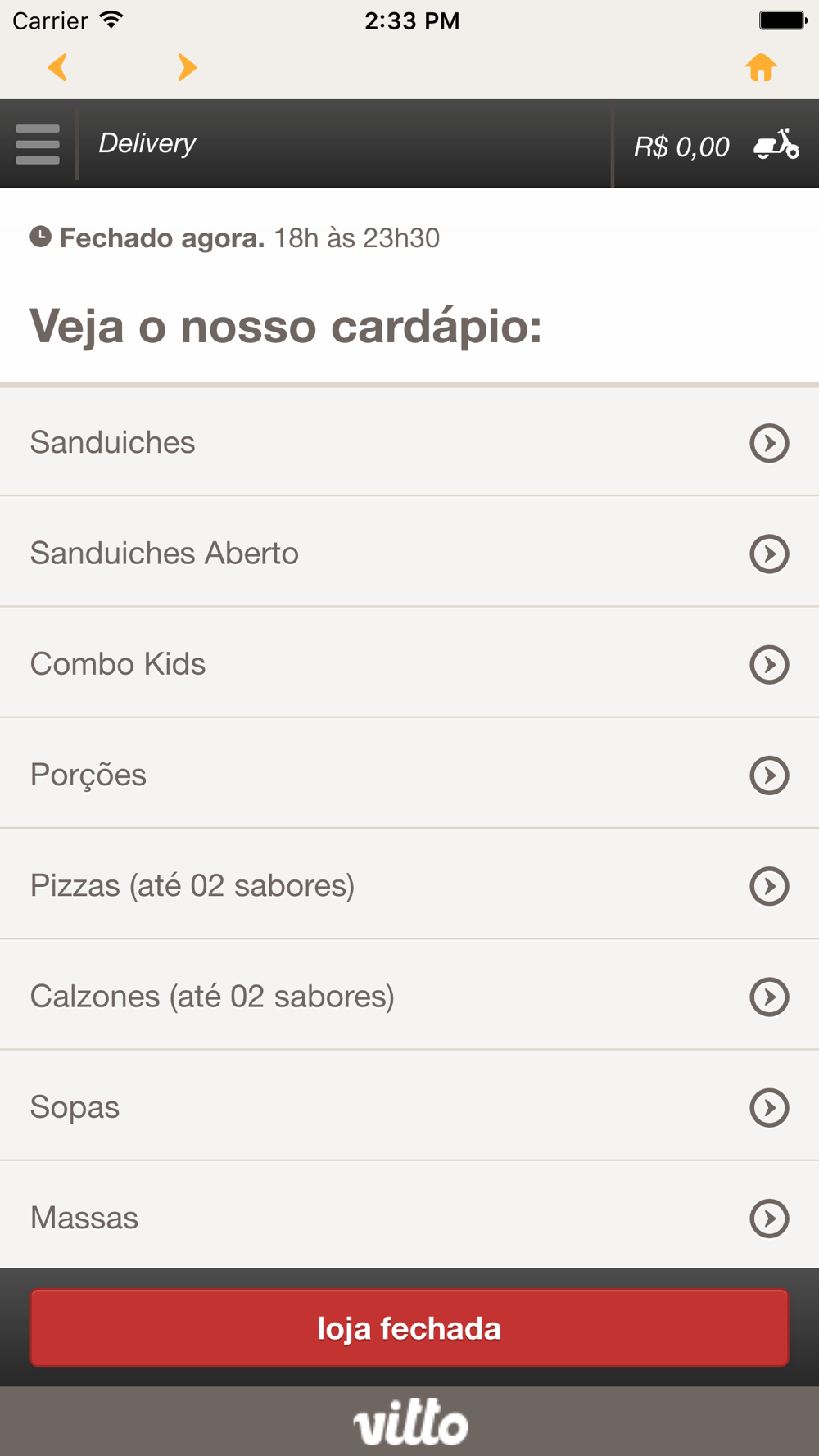This screenshot has height=1456, width=819.
Task: Open Sanduiches Aberto category
Action: pyautogui.click(x=409, y=553)
